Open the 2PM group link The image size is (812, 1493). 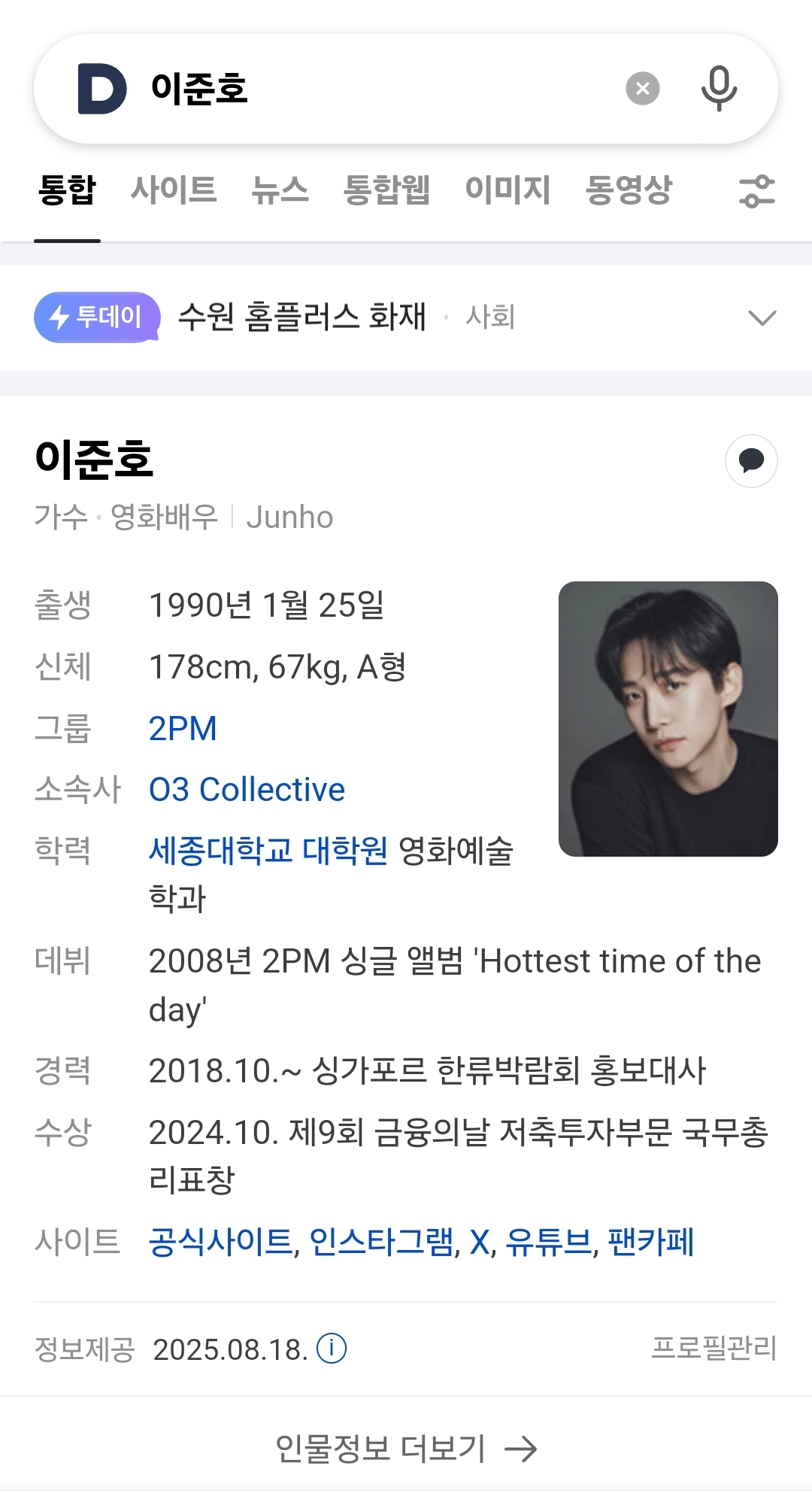[x=183, y=729]
